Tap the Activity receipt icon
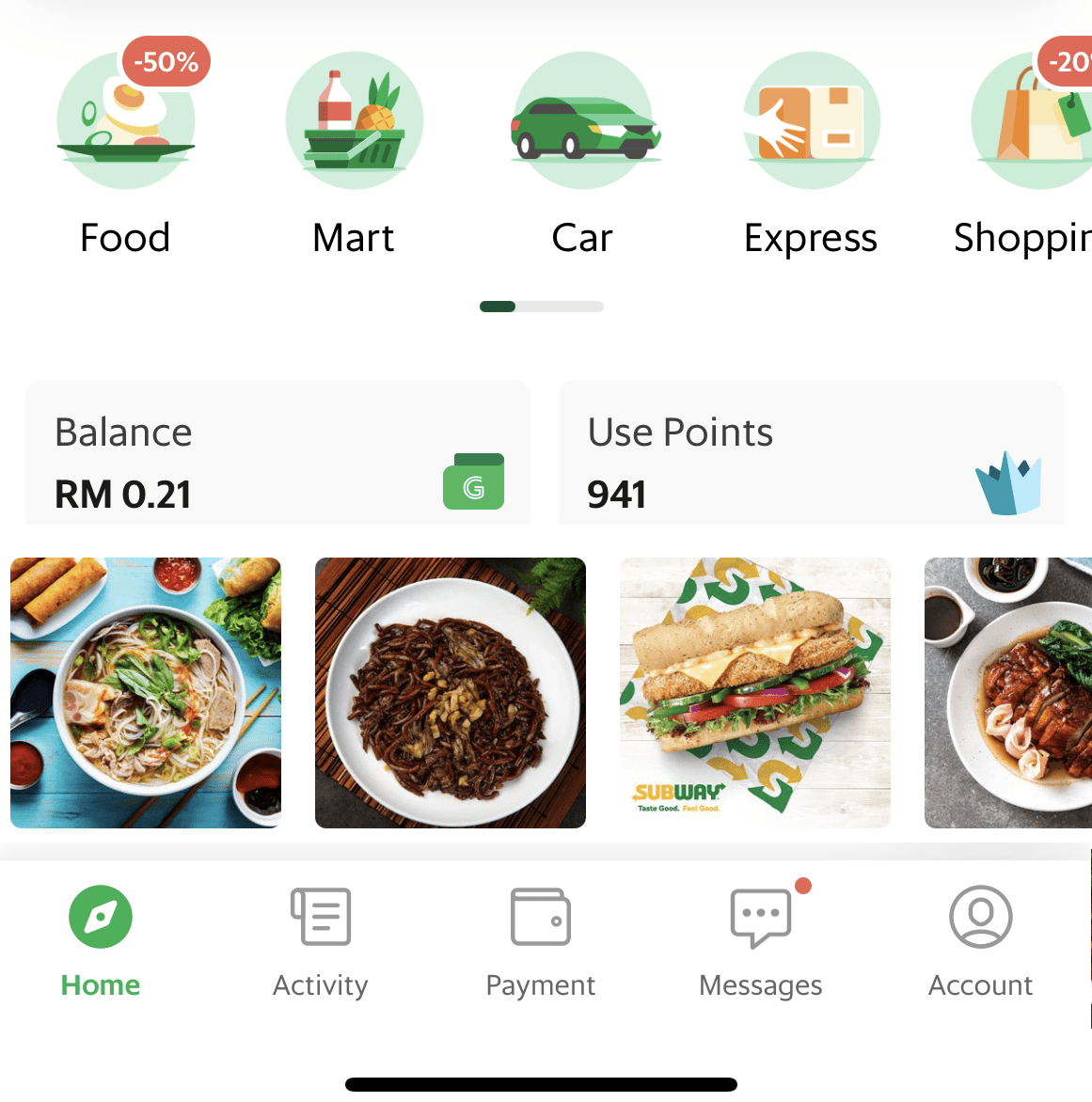1092x1102 pixels. tap(320, 916)
